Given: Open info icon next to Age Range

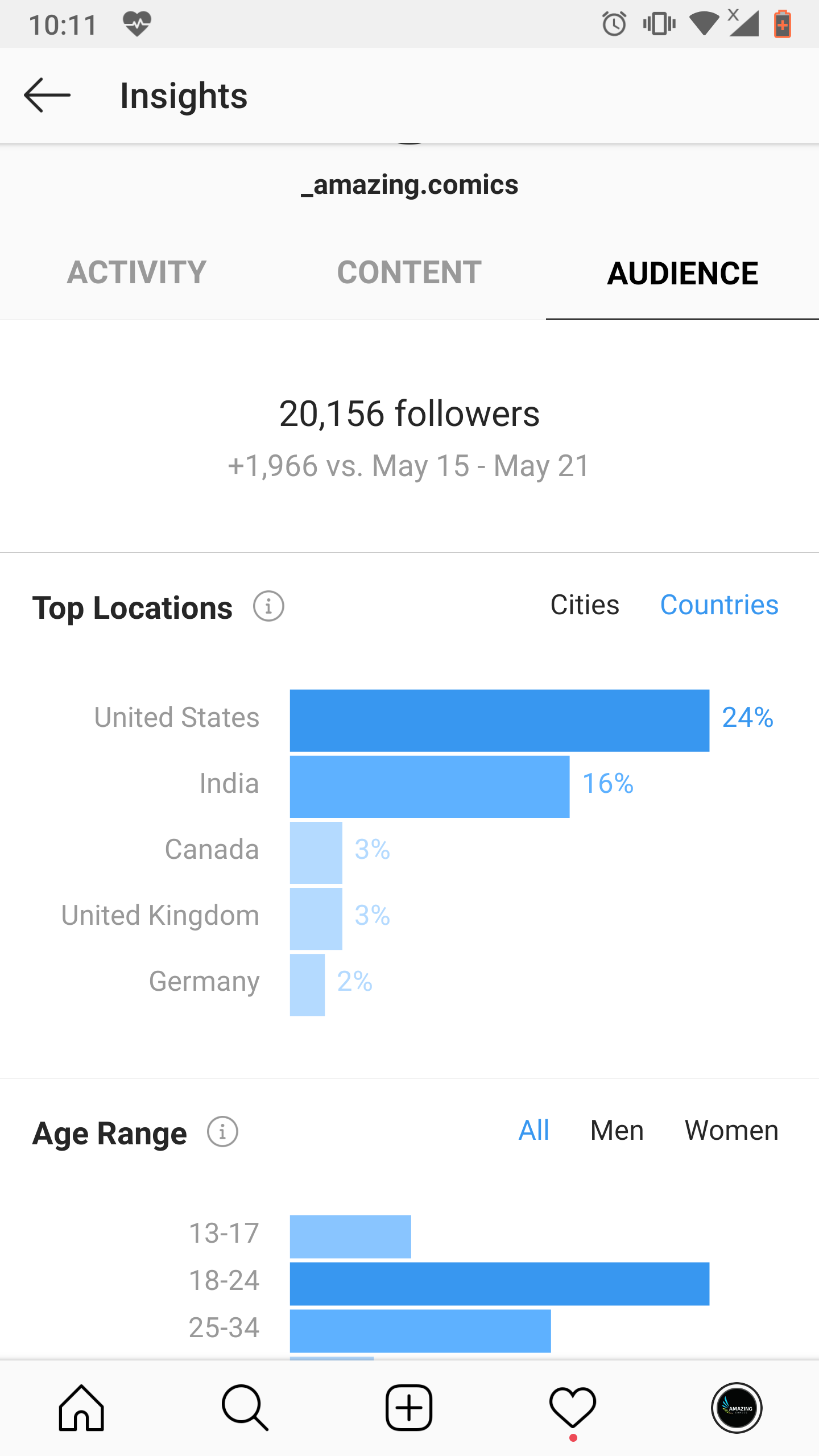Looking at the screenshot, I should [222, 1132].
